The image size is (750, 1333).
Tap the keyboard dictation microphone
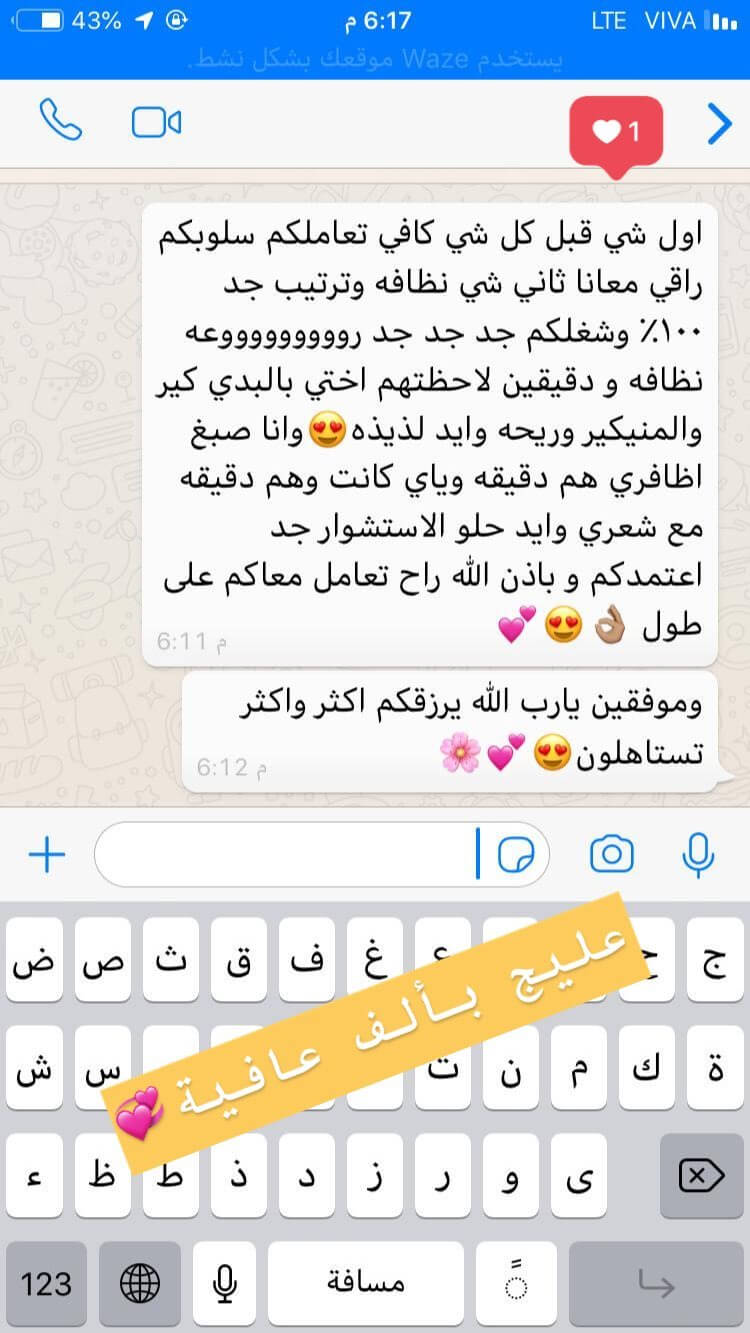(x=226, y=1283)
